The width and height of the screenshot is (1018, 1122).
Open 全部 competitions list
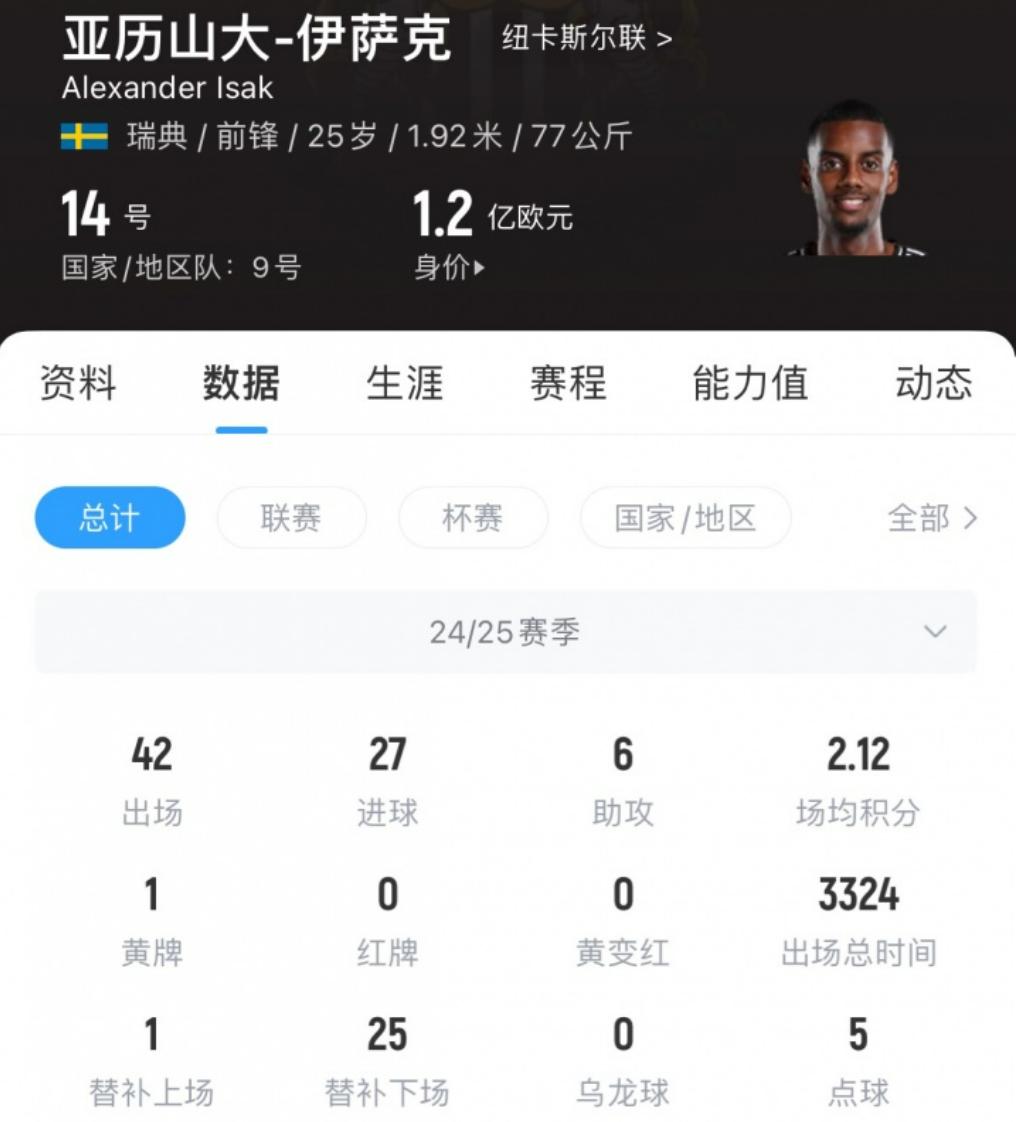[x=932, y=518]
